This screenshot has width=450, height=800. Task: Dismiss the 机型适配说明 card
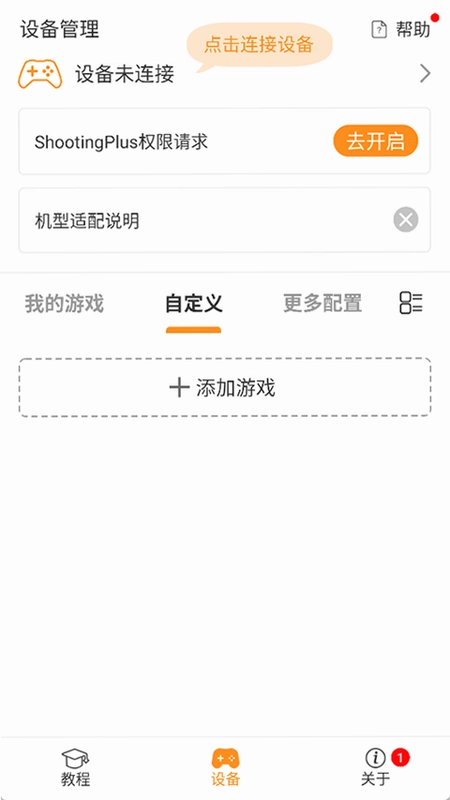click(x=406, y=220)
